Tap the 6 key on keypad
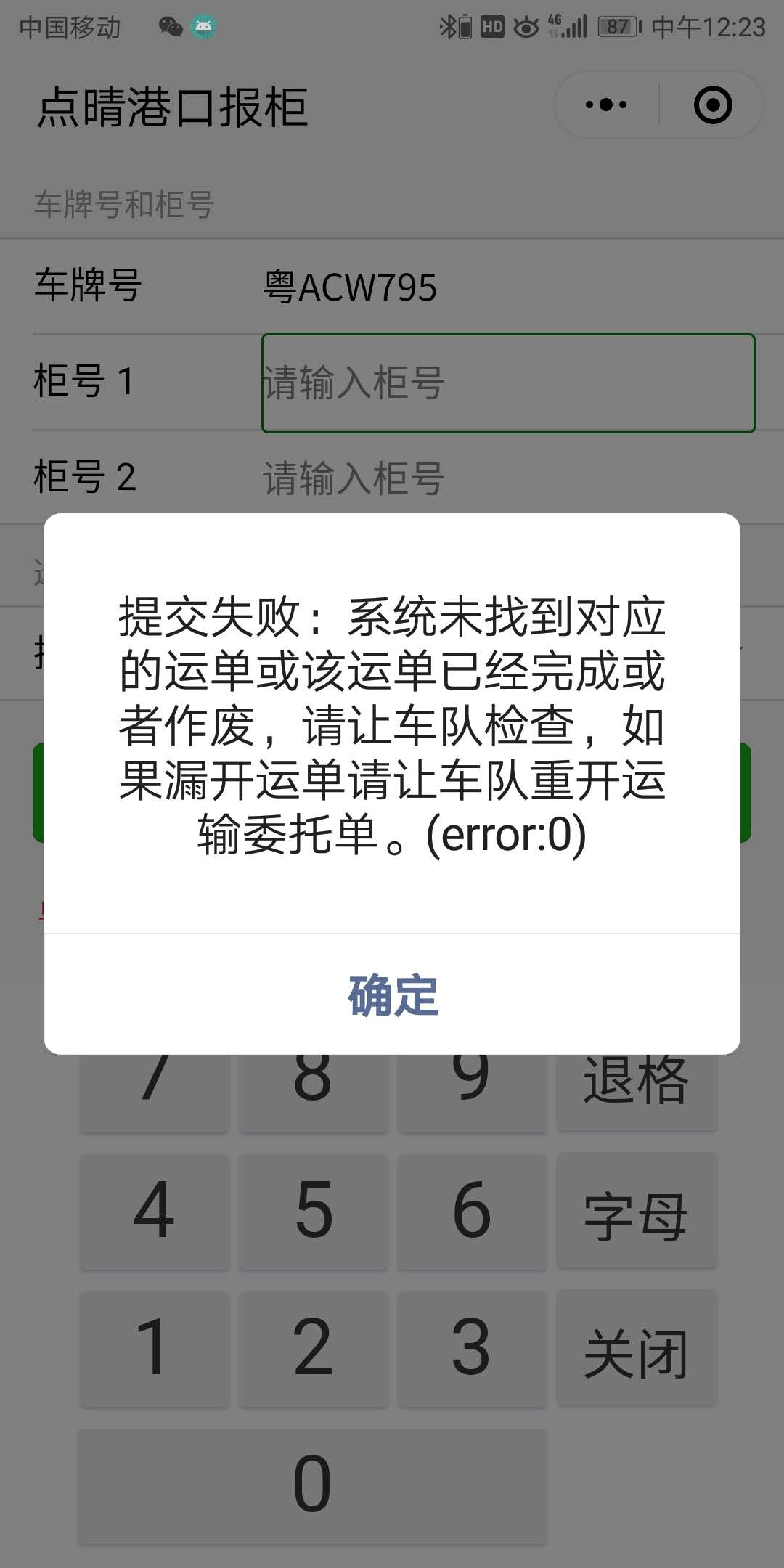 (472, 1211)
